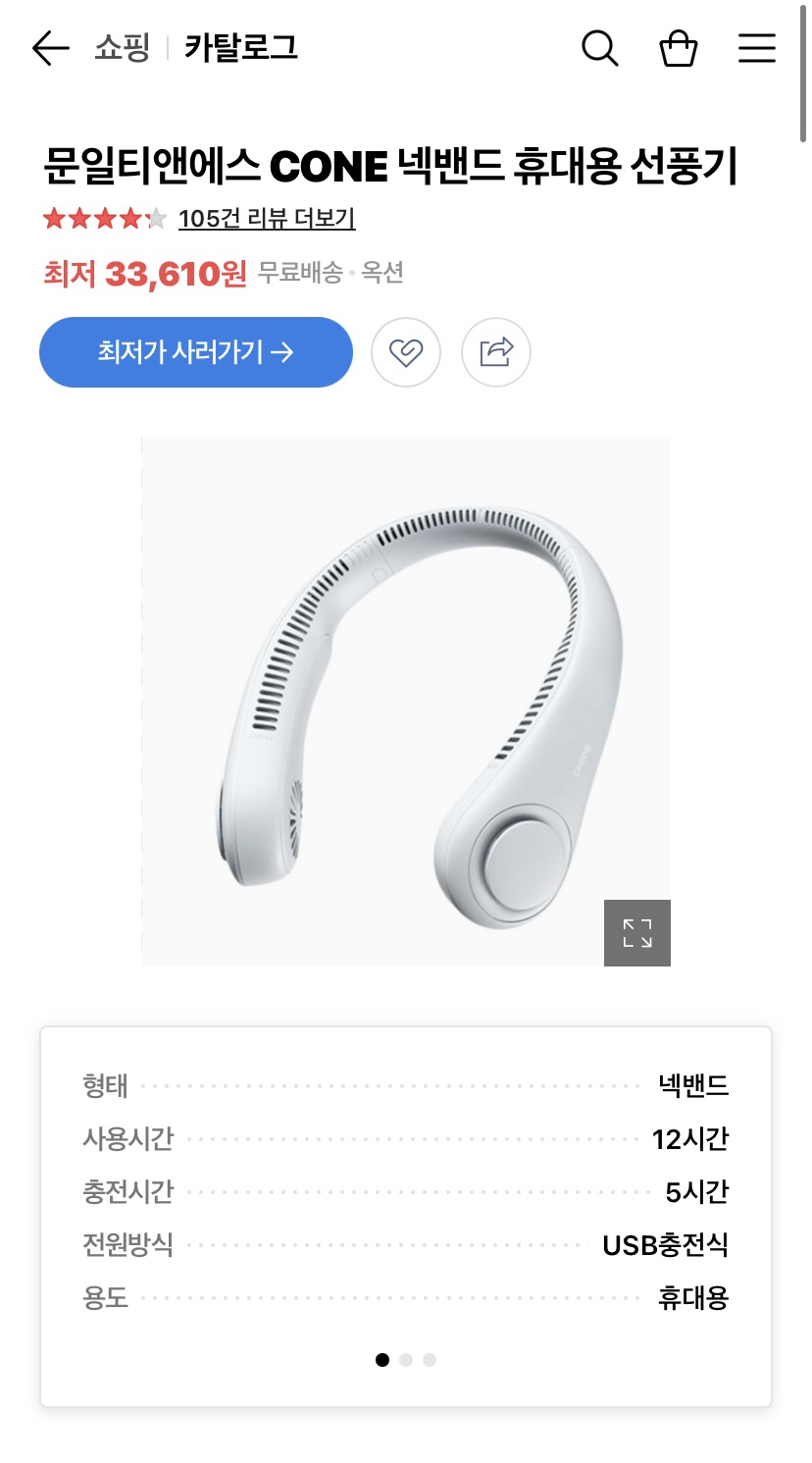
Task: Add product to wishlist with heart icon
Action: pos(406,352)
